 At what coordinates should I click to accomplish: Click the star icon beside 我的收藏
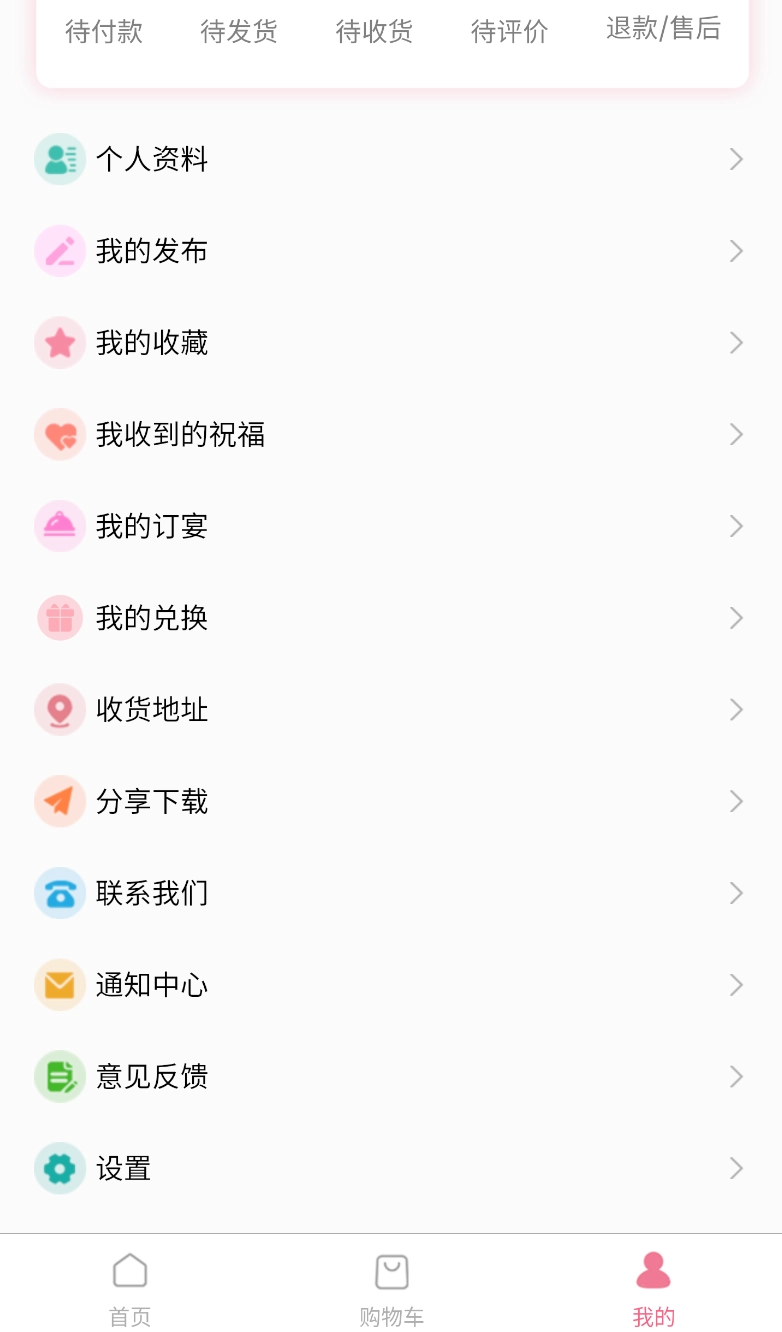click(x=59, y=342)
